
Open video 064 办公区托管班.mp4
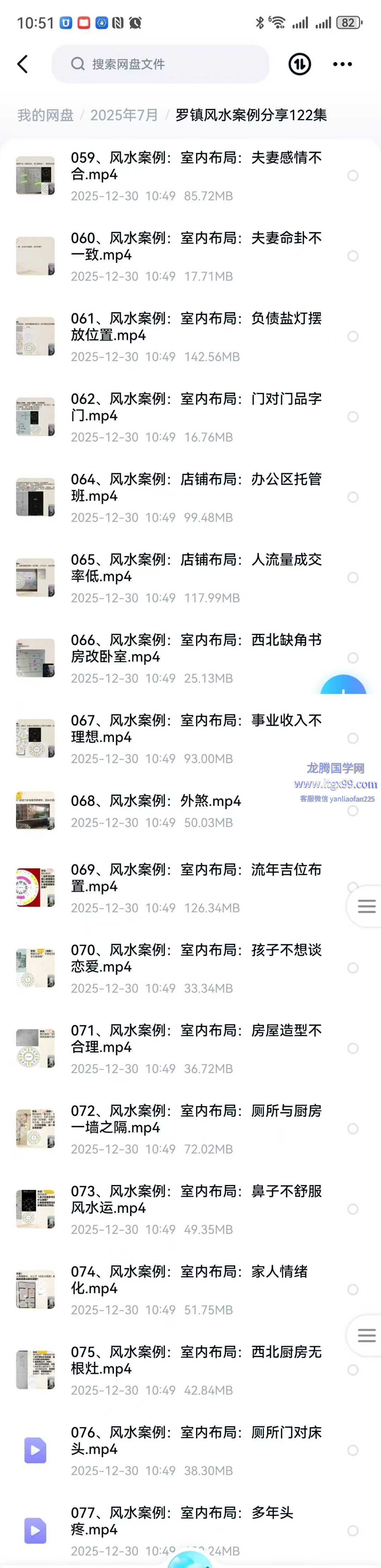pyautogui.click(x=196, y=488)
